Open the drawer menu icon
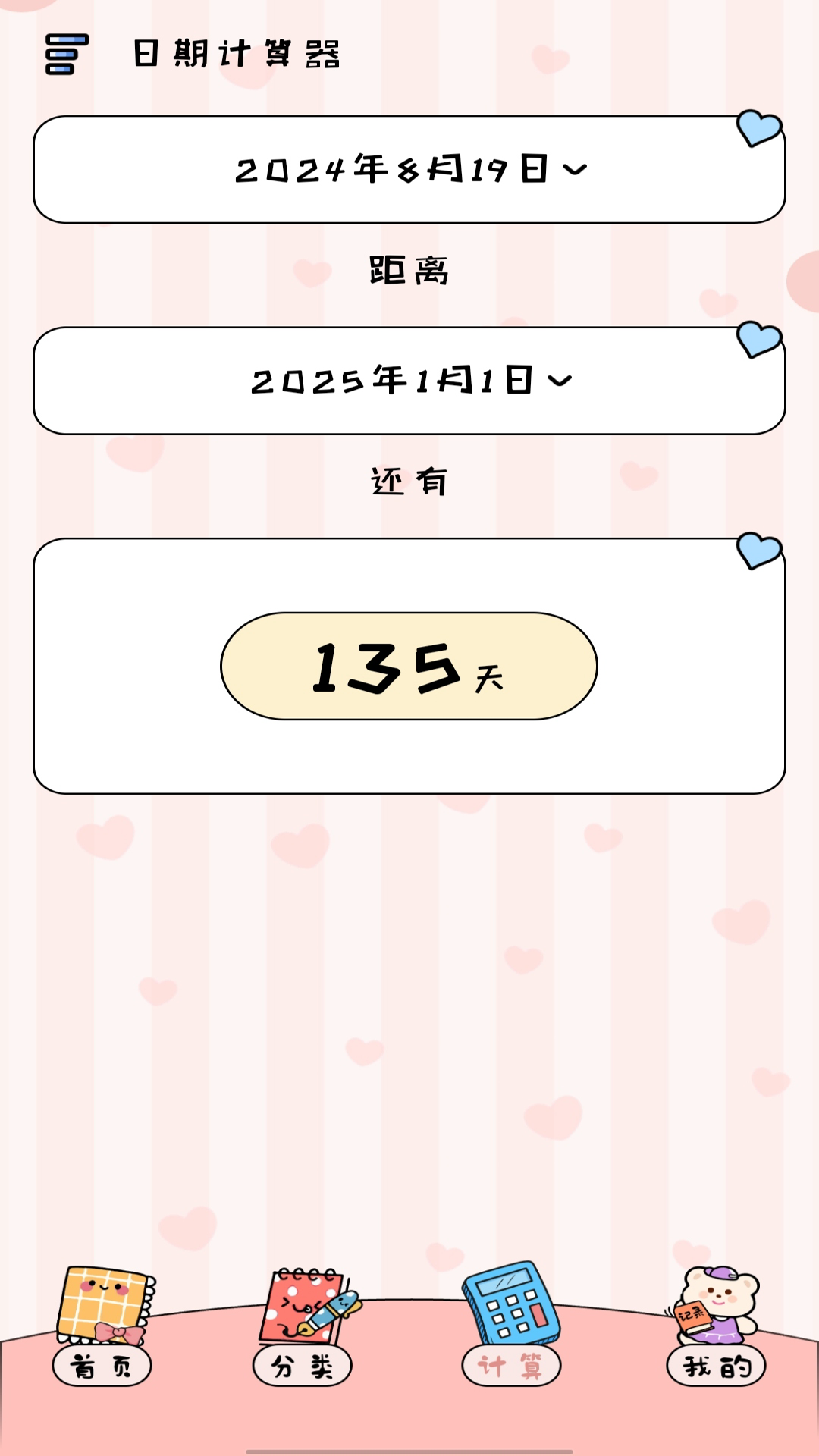819x1456 pixels. pyautogui.click(x=67, y=54)
